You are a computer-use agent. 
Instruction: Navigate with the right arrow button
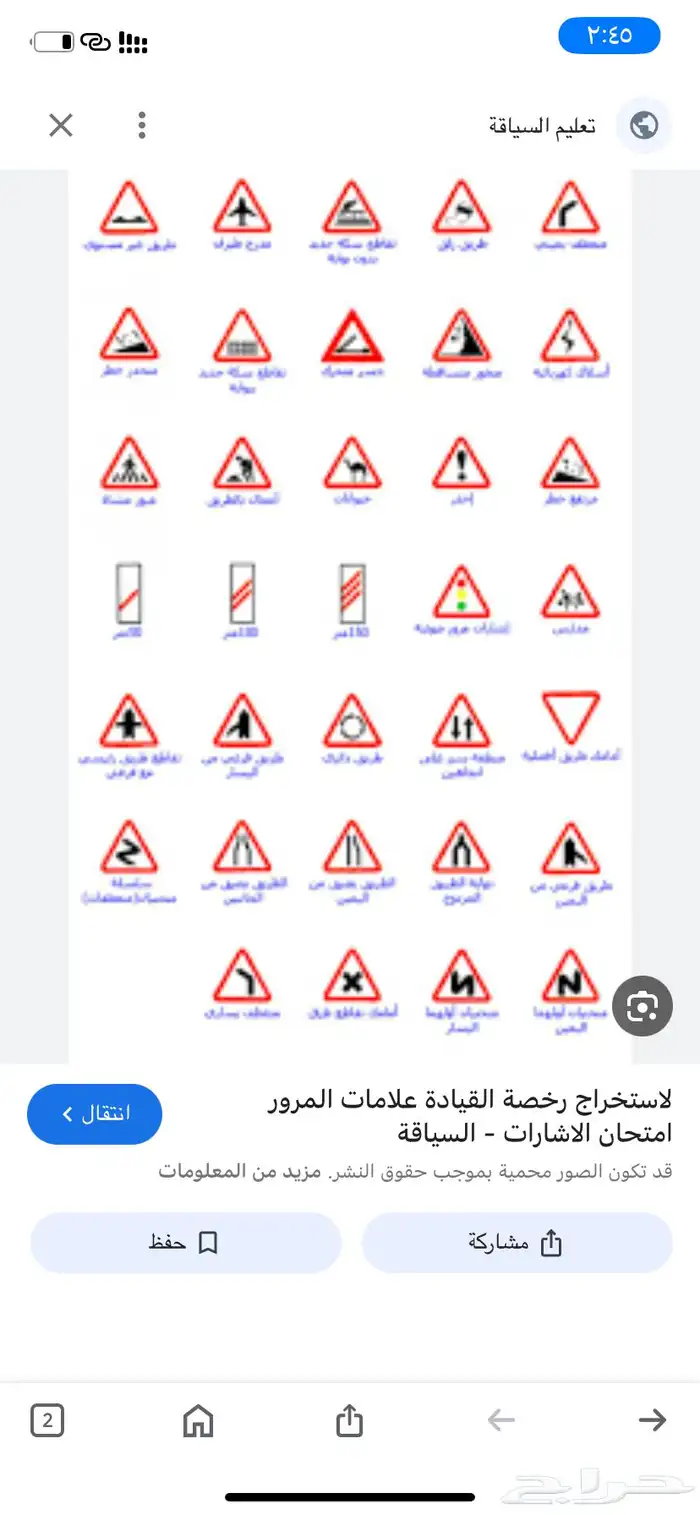point(652,1420)
